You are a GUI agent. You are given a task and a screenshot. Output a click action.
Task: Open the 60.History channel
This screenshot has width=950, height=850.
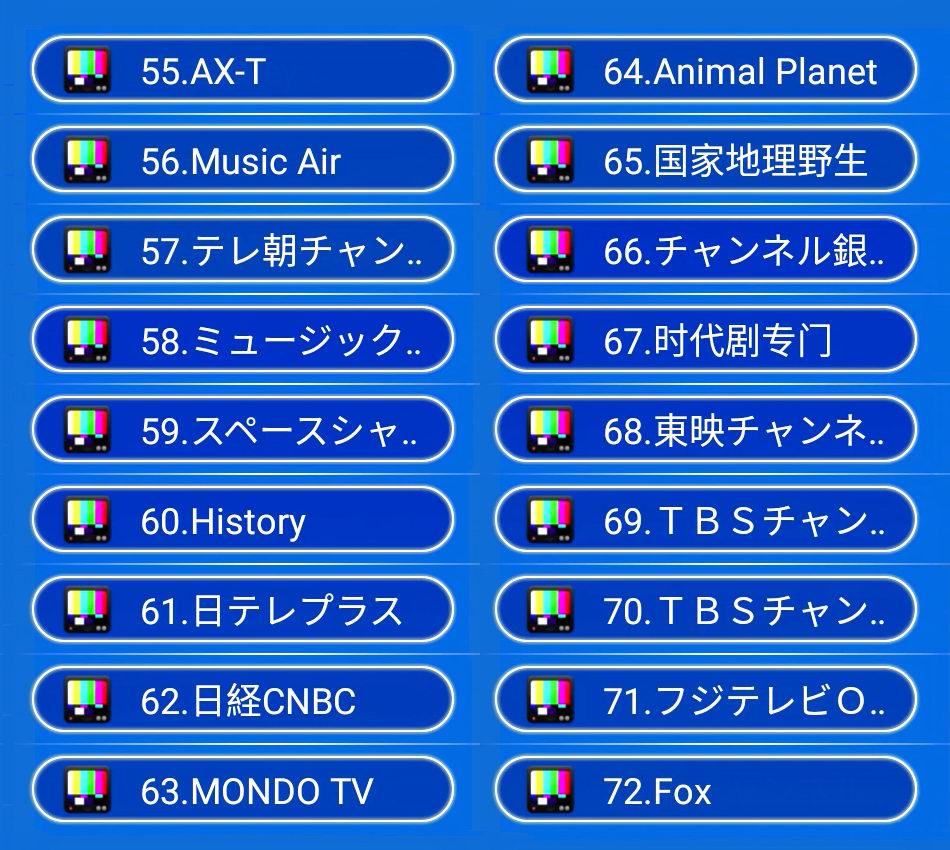coord(242,521)
